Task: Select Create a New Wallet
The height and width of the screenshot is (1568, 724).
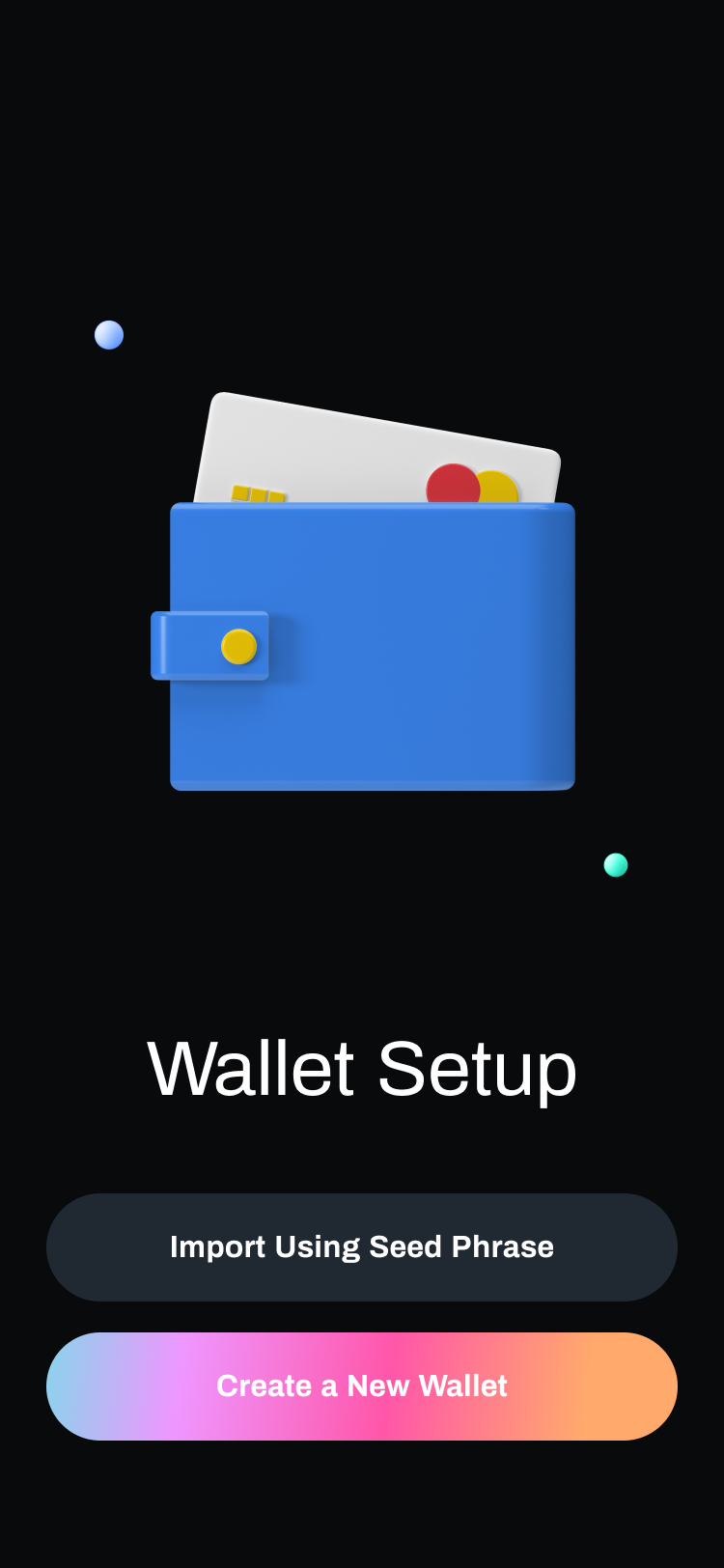Action: click(362, 1386)
